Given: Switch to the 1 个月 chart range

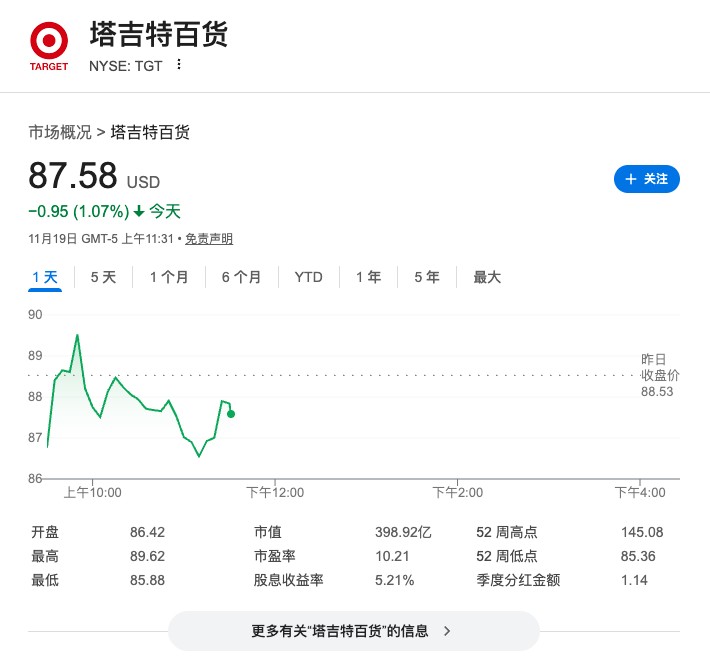Looking at the screenshot, I should click(169, 277).
